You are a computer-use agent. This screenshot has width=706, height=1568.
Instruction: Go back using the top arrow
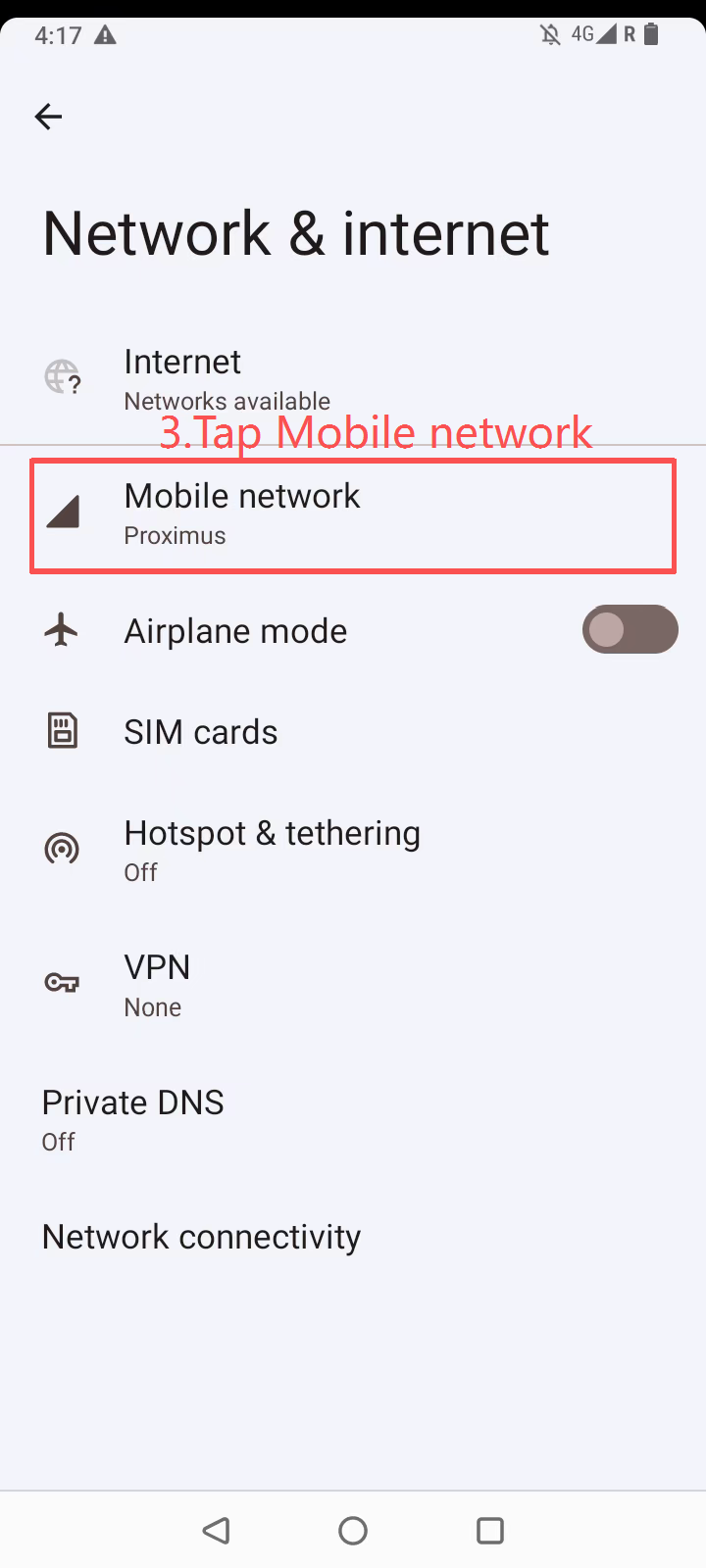pos(48,118)
